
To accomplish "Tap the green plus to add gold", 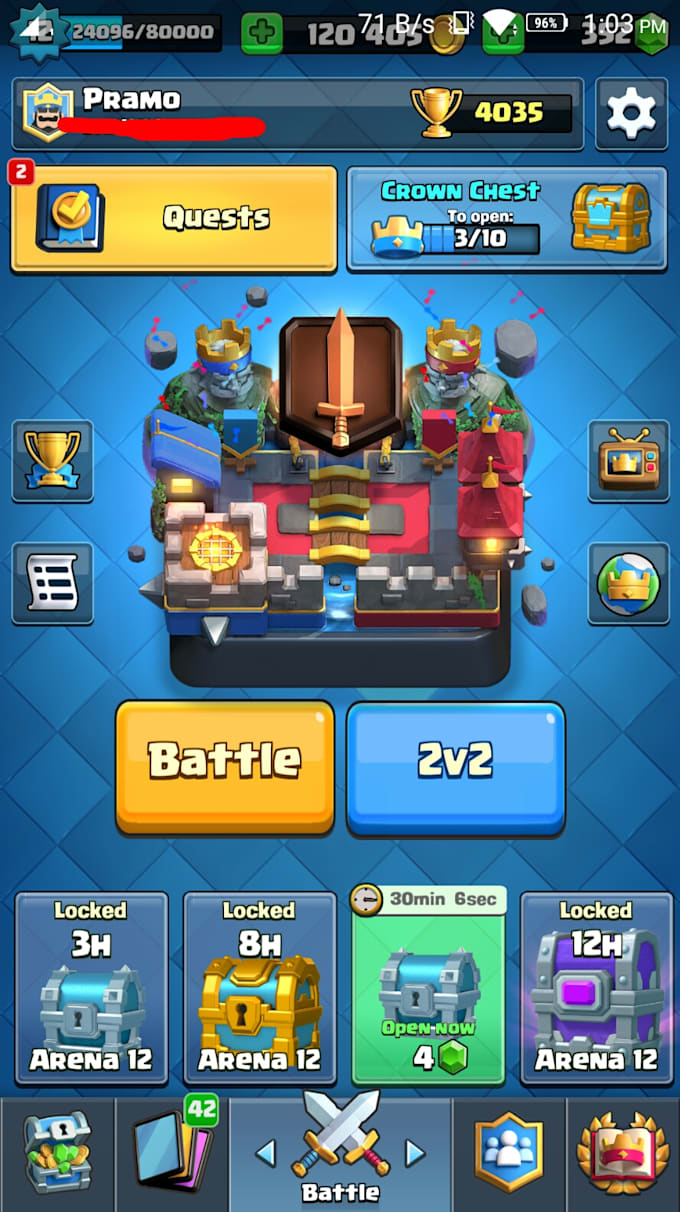I will coord(262,33).
